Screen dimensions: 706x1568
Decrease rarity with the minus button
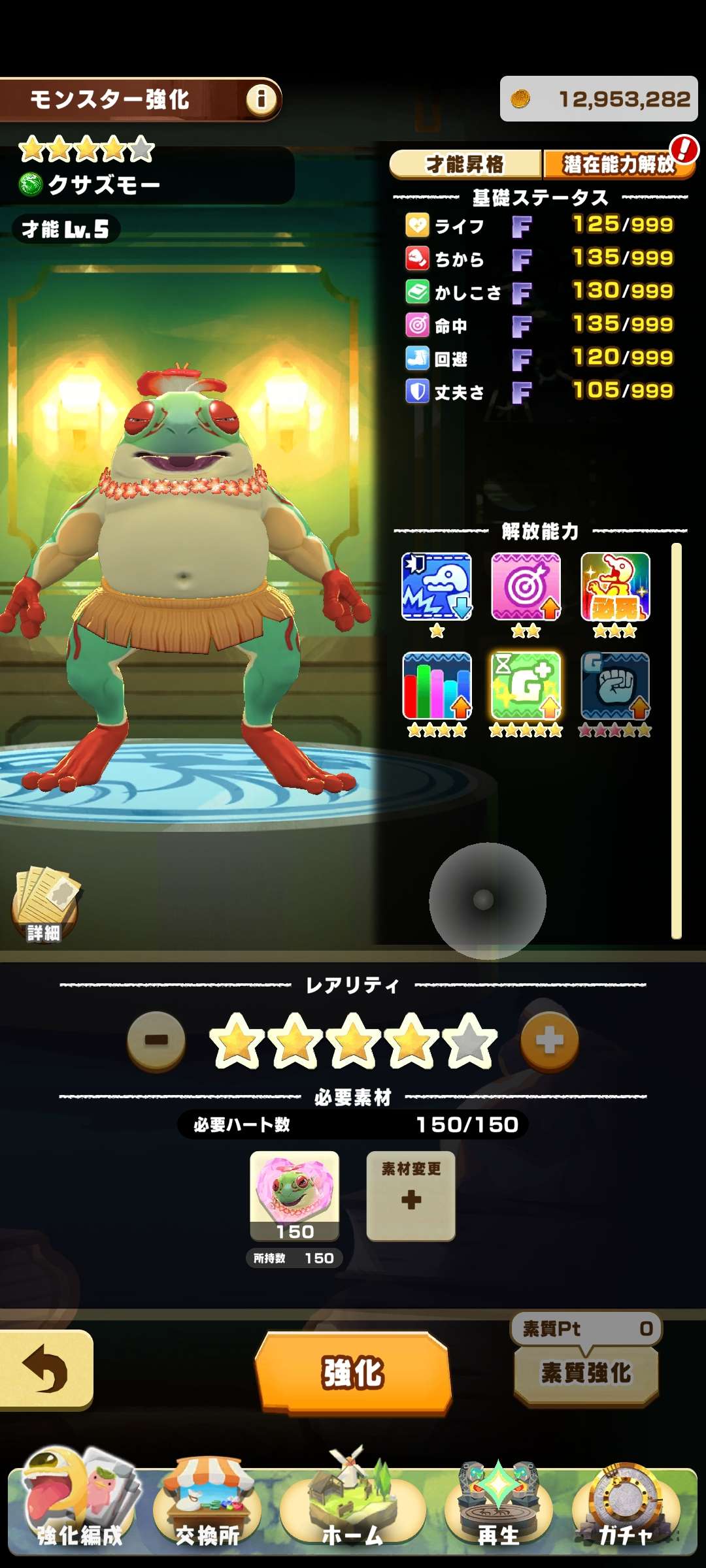tap(156, 1040)
